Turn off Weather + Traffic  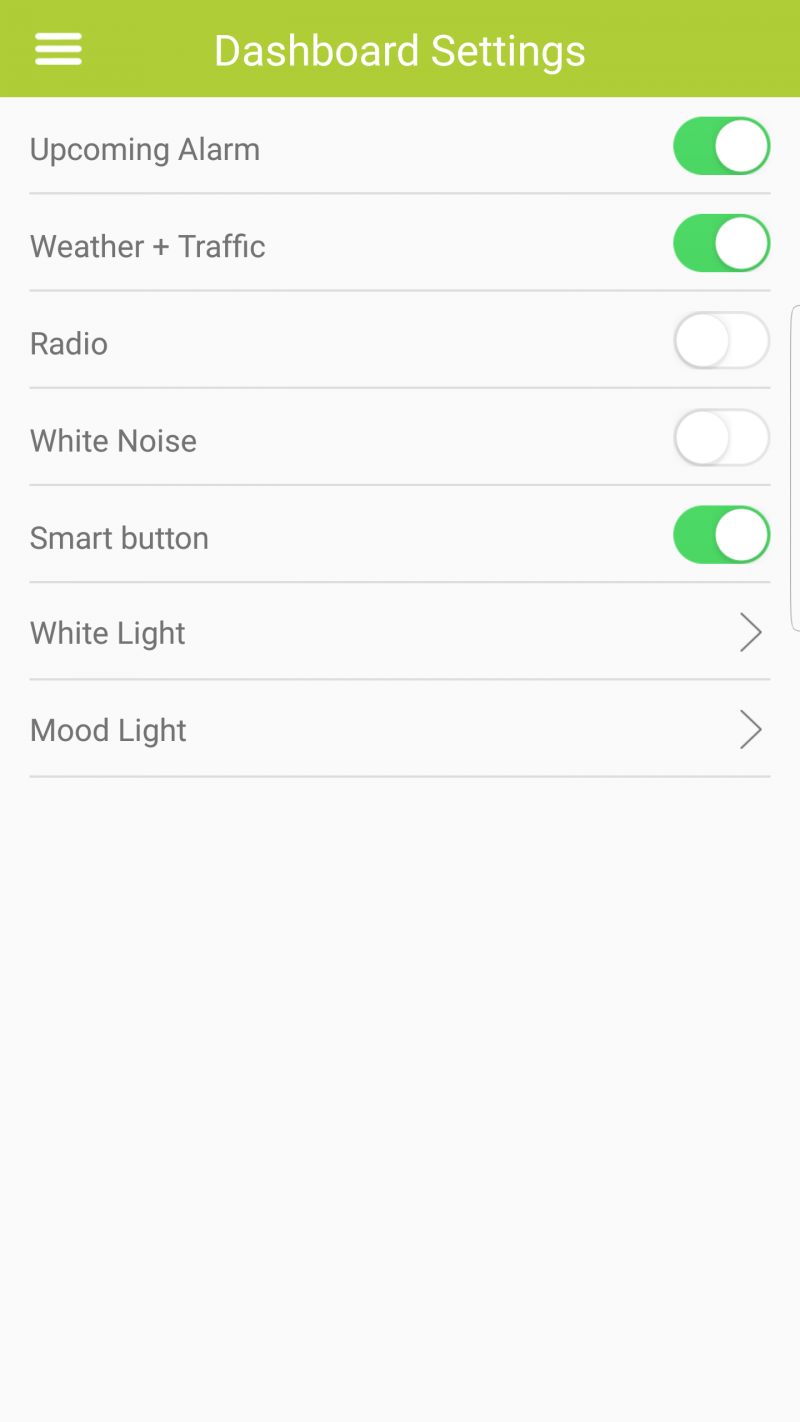pos(721,243)
